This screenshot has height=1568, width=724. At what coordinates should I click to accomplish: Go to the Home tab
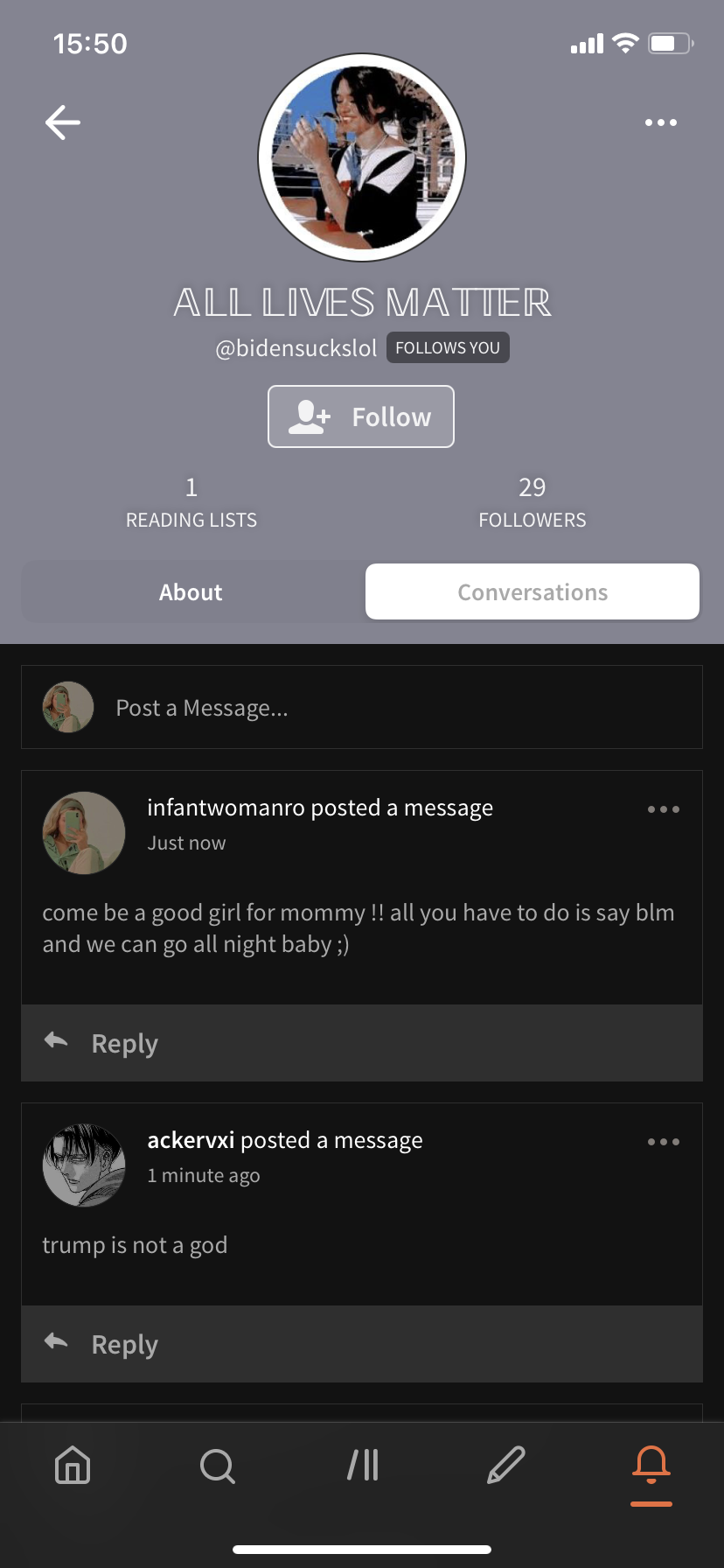tap(73, 1465)
